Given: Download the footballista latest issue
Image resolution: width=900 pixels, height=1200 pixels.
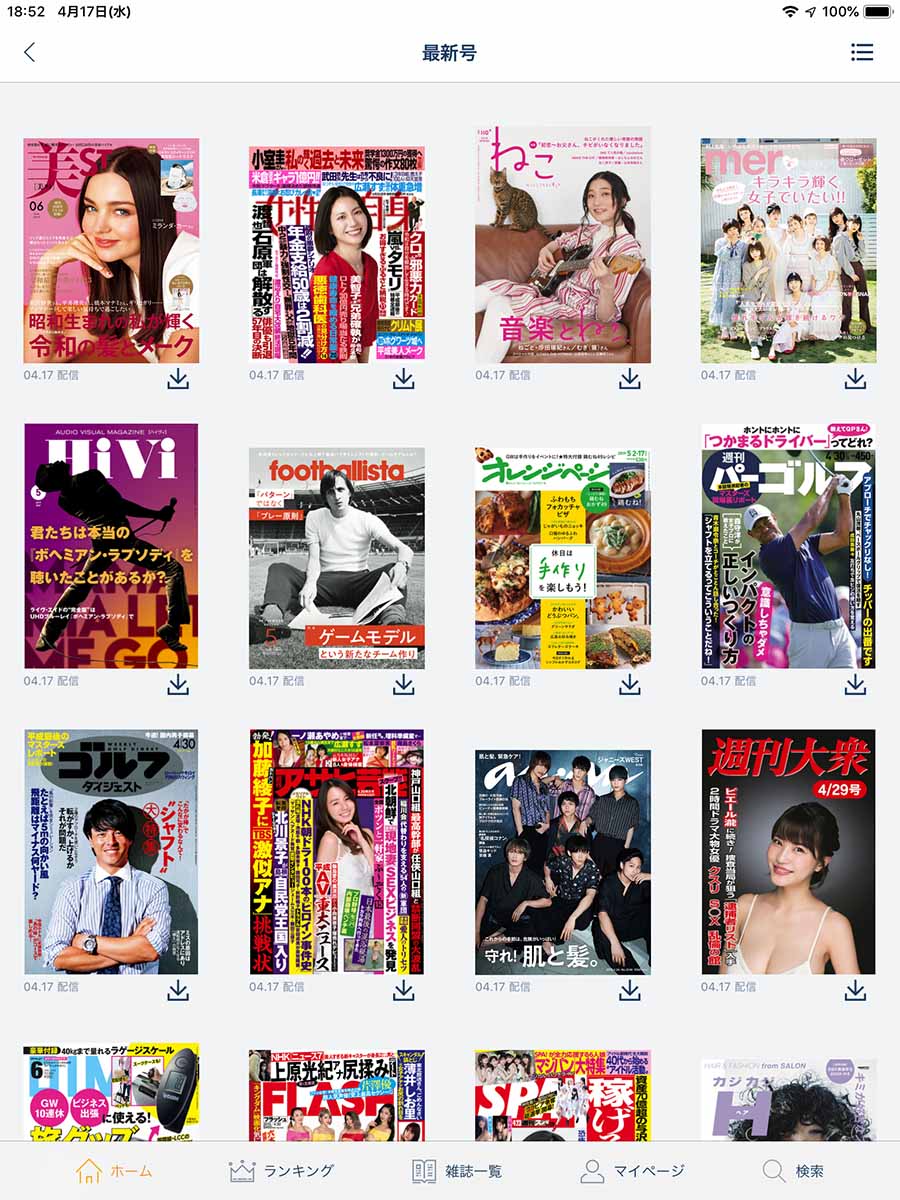Looking at the screenshot, I should (x=405, y=682).
